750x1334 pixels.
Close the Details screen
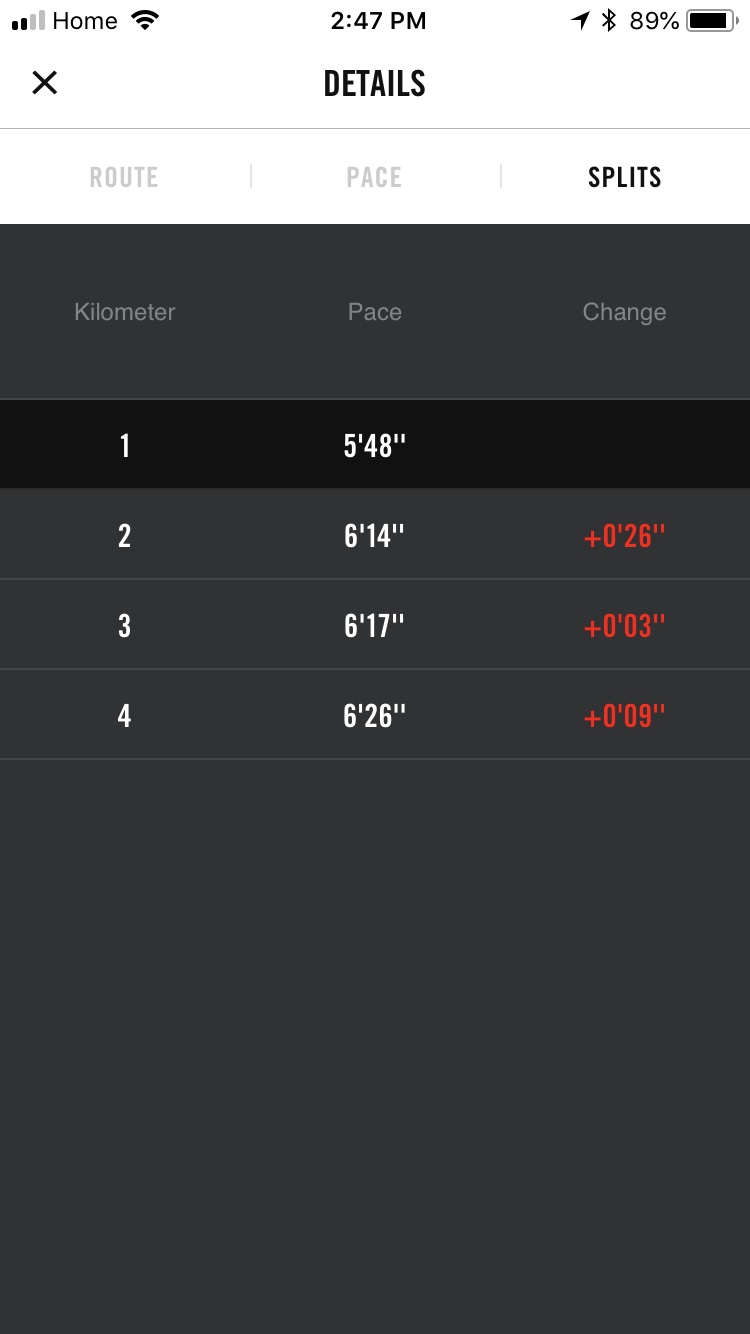click(x=45, y=83)
